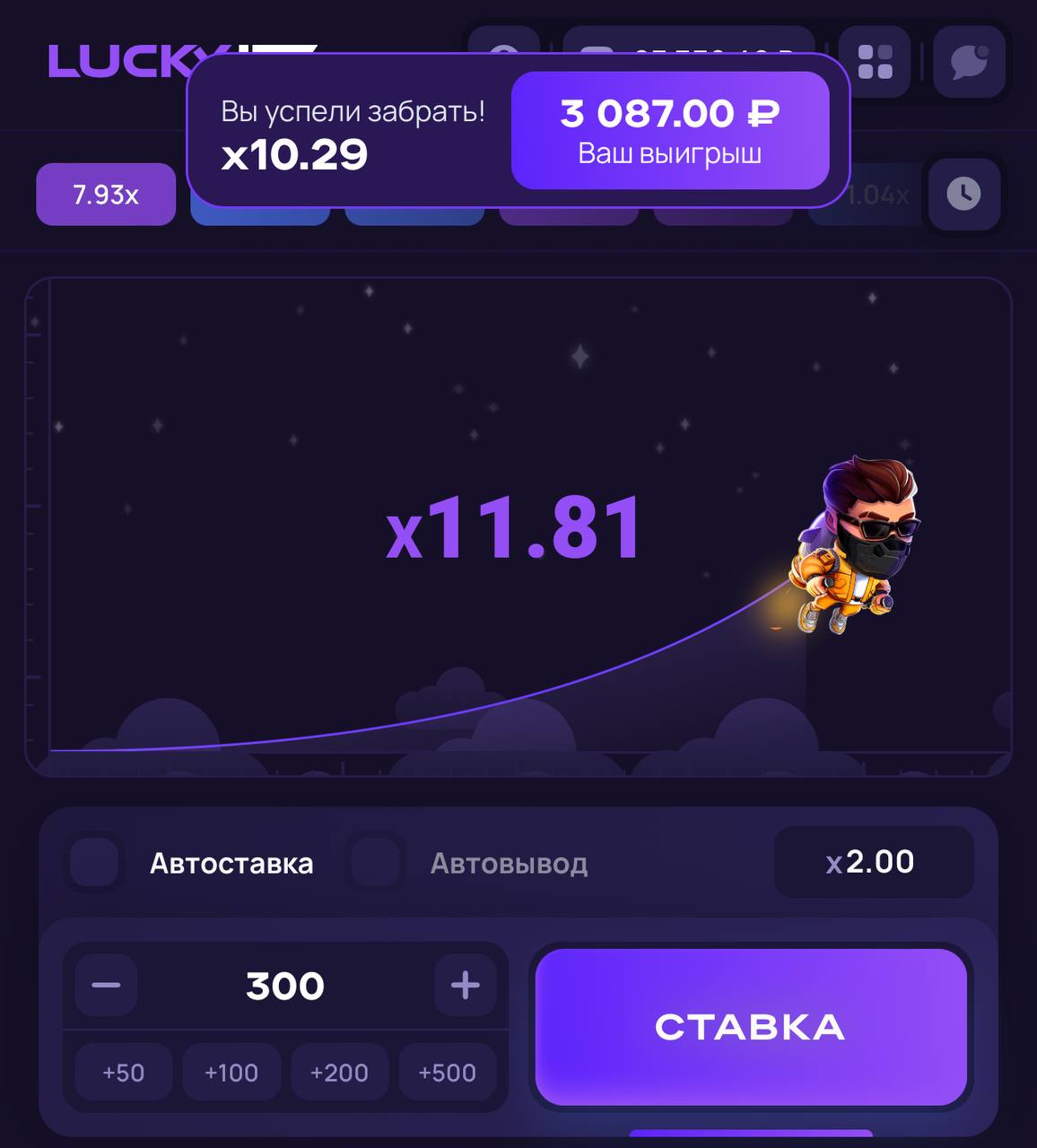1037x1148 pixels.
Task: Add +50 to the bet
Action: click(123, 1072)
